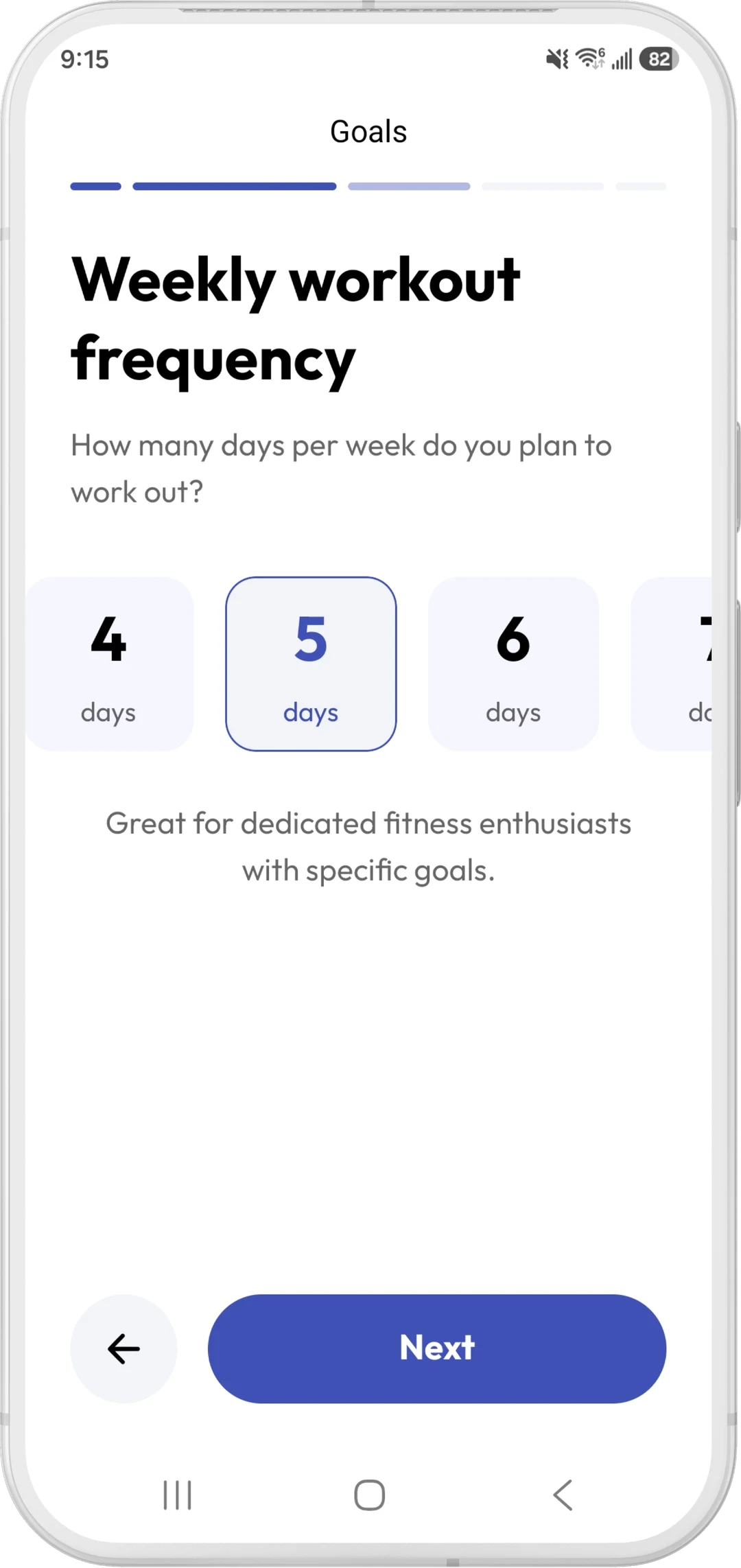
Task: Go back with the left arrow button
Action: pos(124,1348)
